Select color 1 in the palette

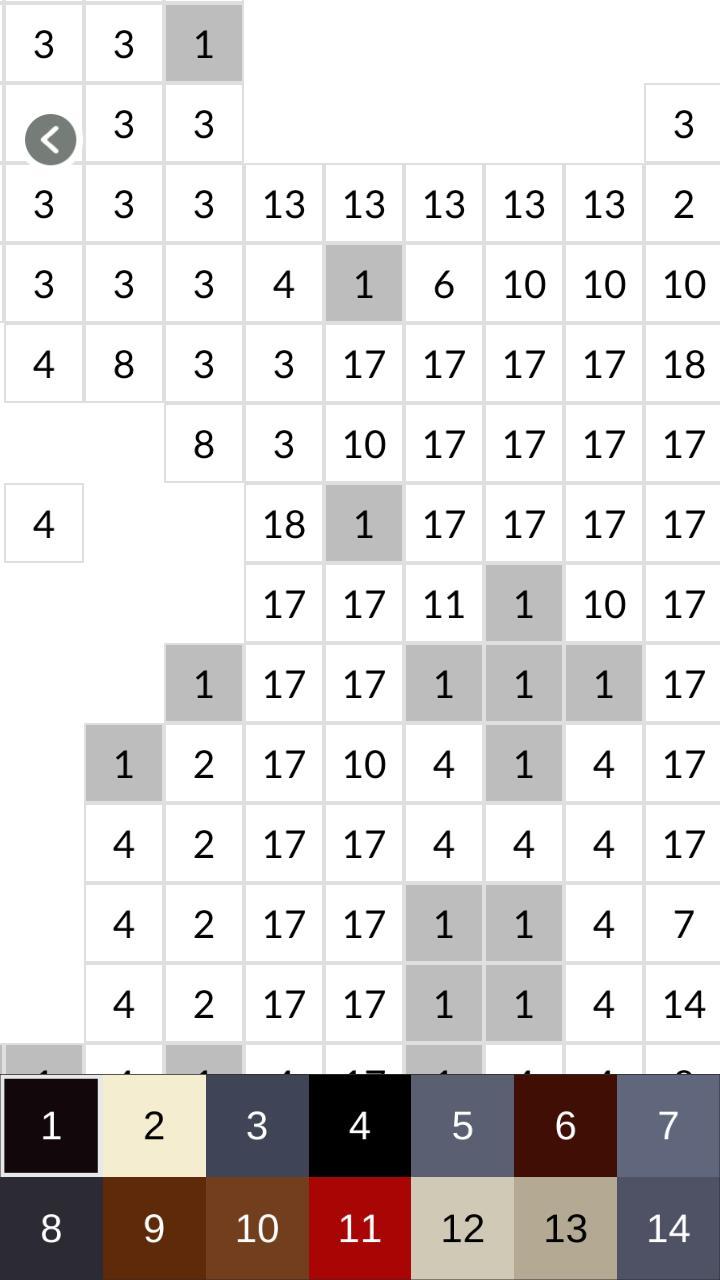(51, 1125)
